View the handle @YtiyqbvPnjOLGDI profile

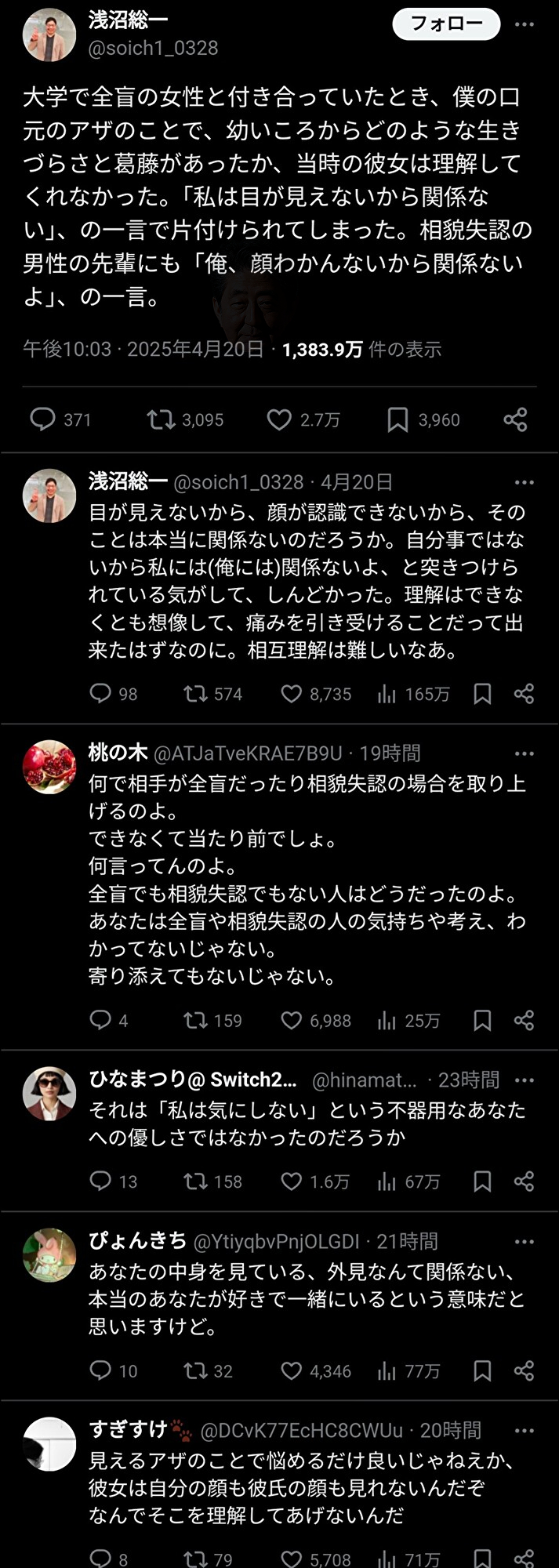point(276,1242)
